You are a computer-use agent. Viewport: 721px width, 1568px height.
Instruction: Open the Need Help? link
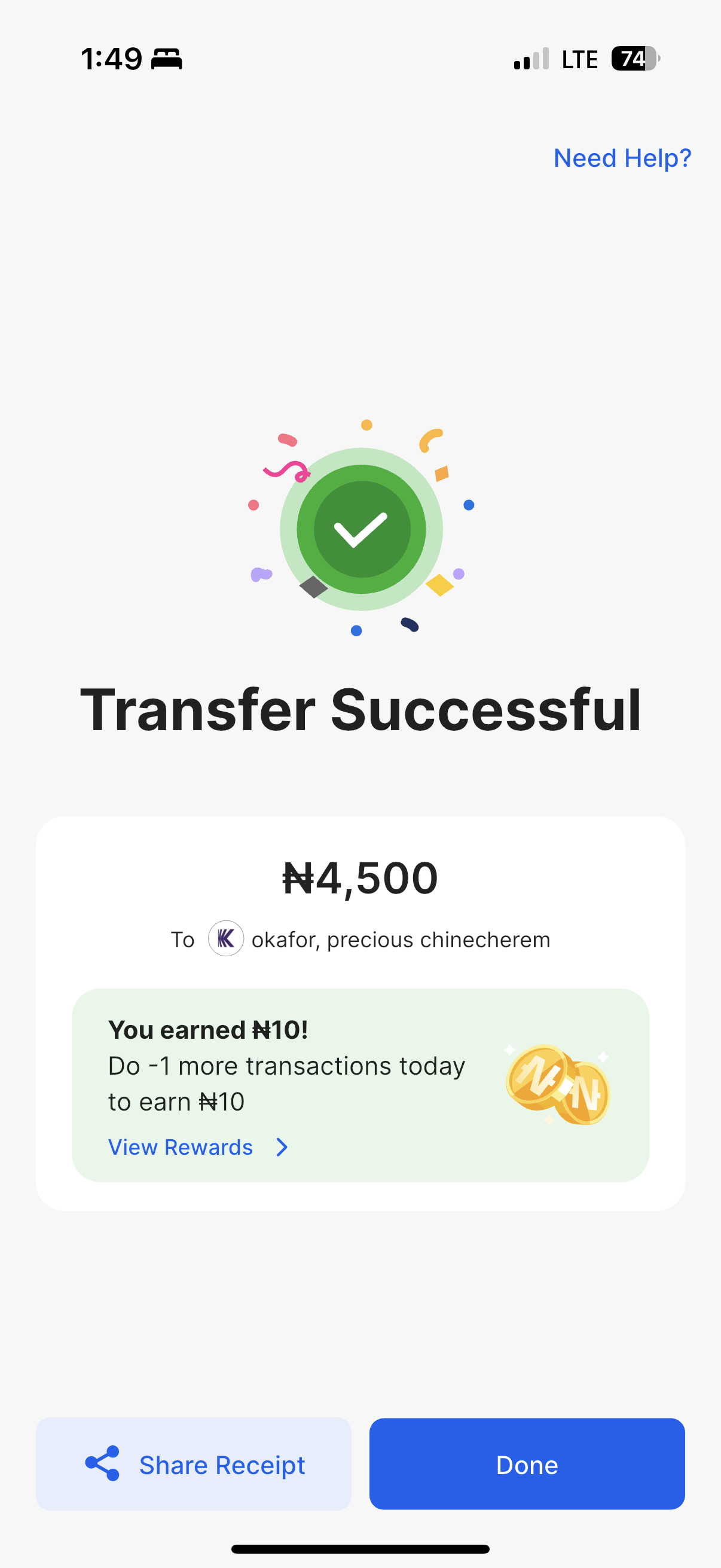pos(622,158)
